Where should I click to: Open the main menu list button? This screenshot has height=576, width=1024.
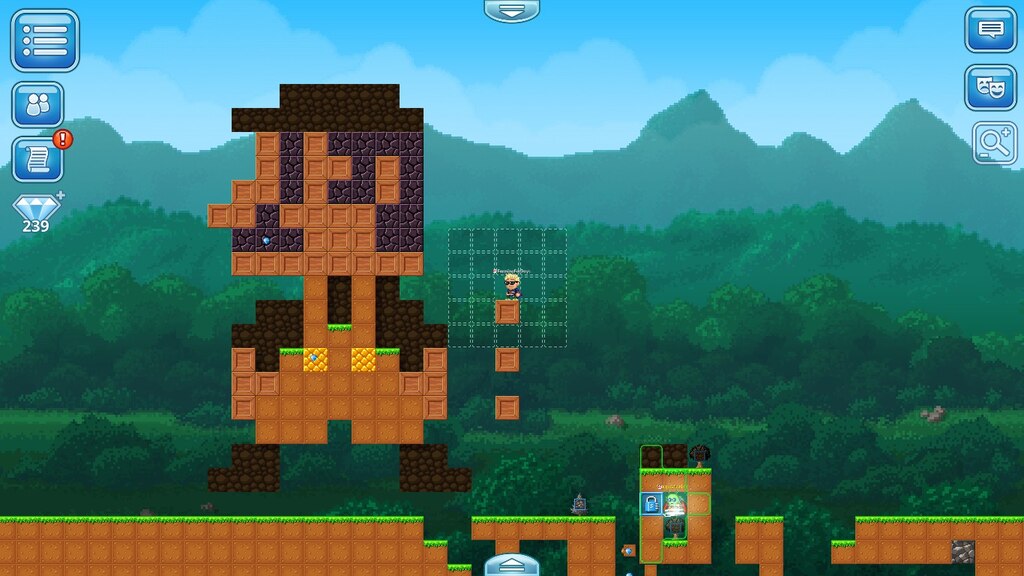pos(45,40)
